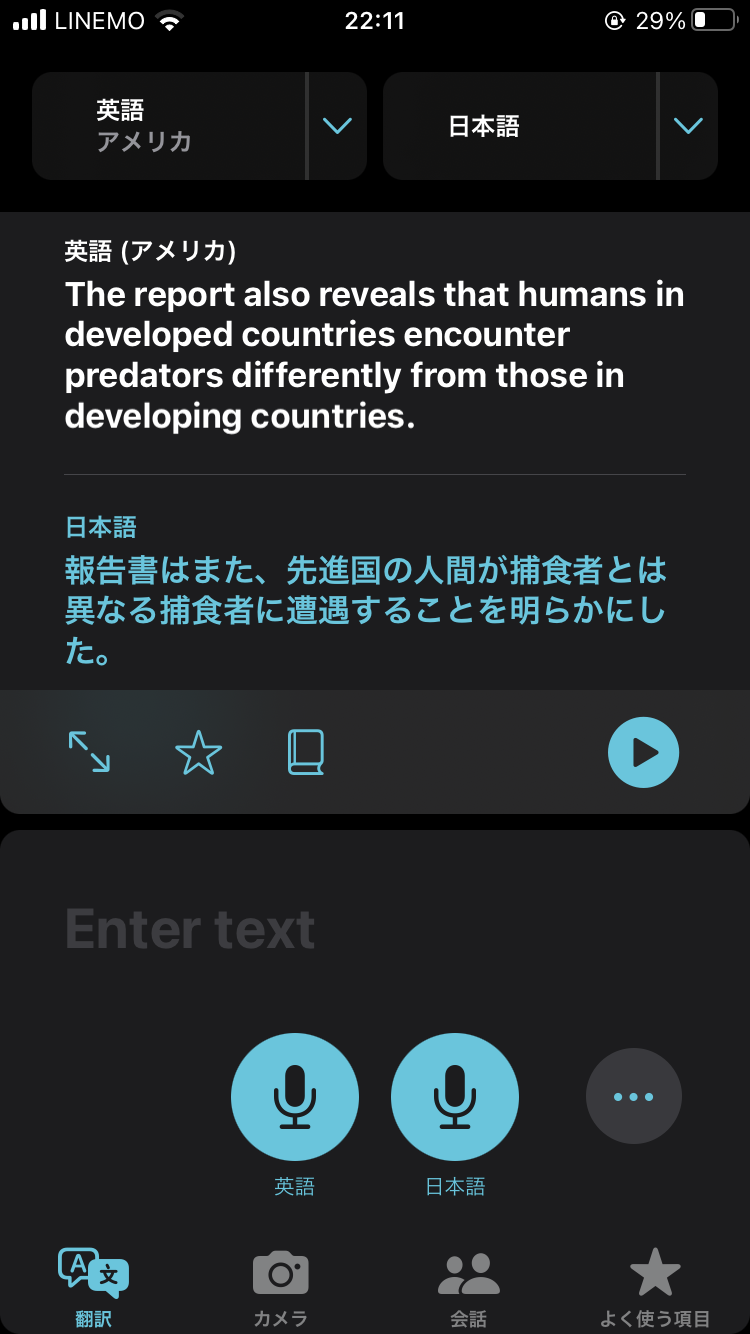Switch to the 会話 tab
Screen dimensions: 750x1334
(468, 1287)
